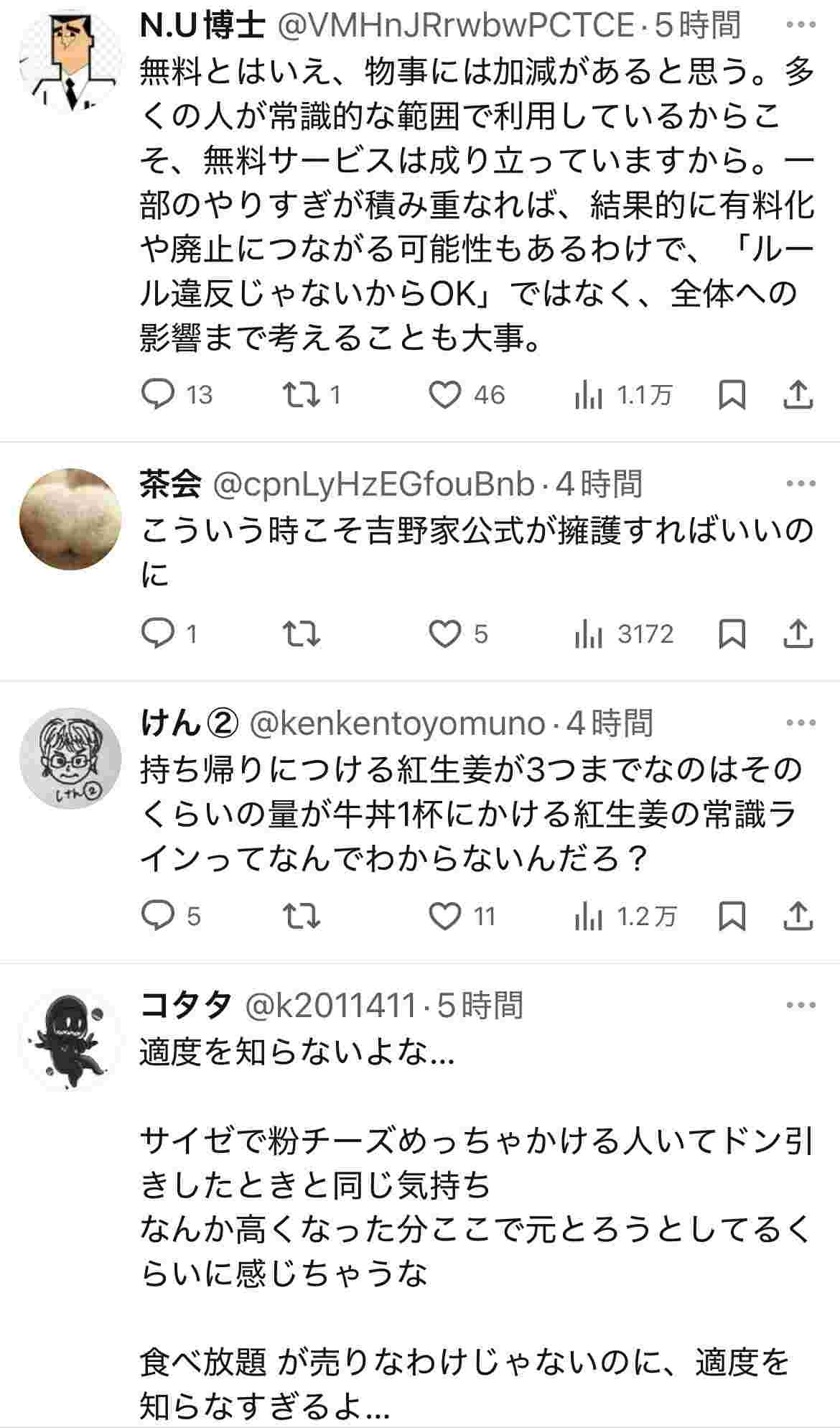The height and width of the screenshot is (1428, 840).
Task: Open more options on 茶会's post
Action: coord(800,483)
